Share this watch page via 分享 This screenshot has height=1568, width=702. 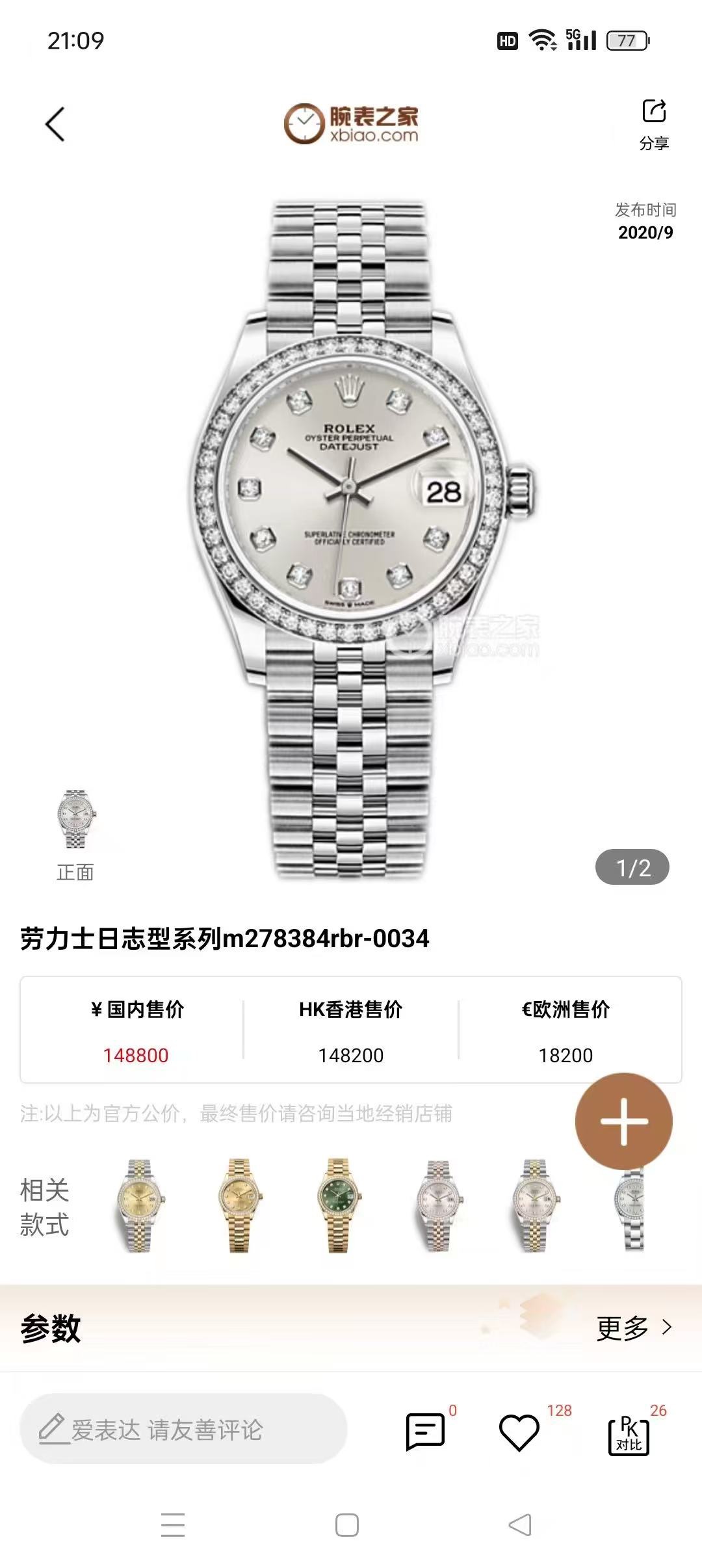tap(654, 124)
